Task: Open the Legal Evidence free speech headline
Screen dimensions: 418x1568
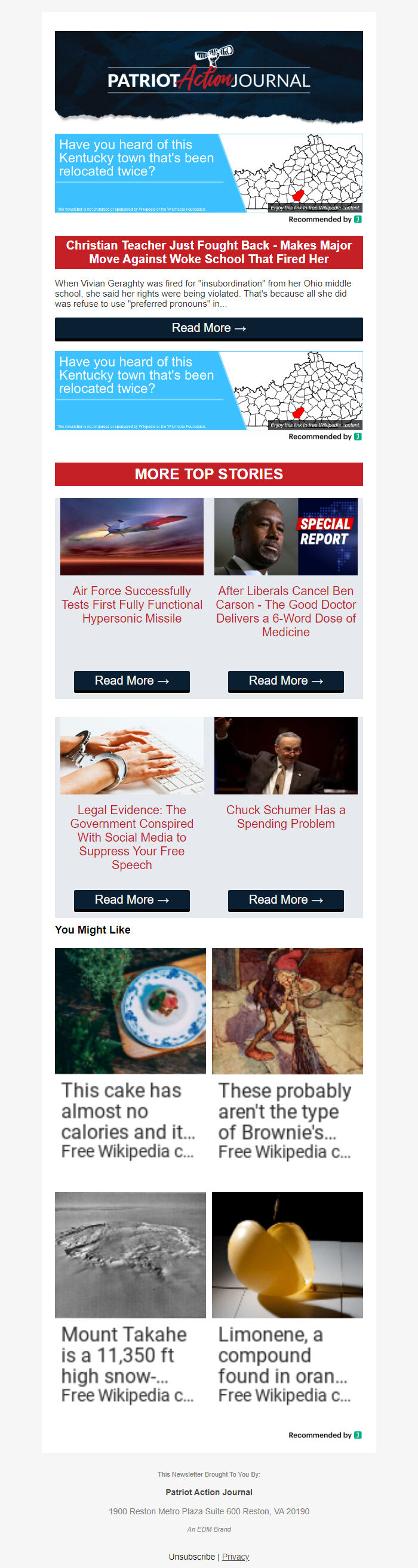Action: (131, 836)
